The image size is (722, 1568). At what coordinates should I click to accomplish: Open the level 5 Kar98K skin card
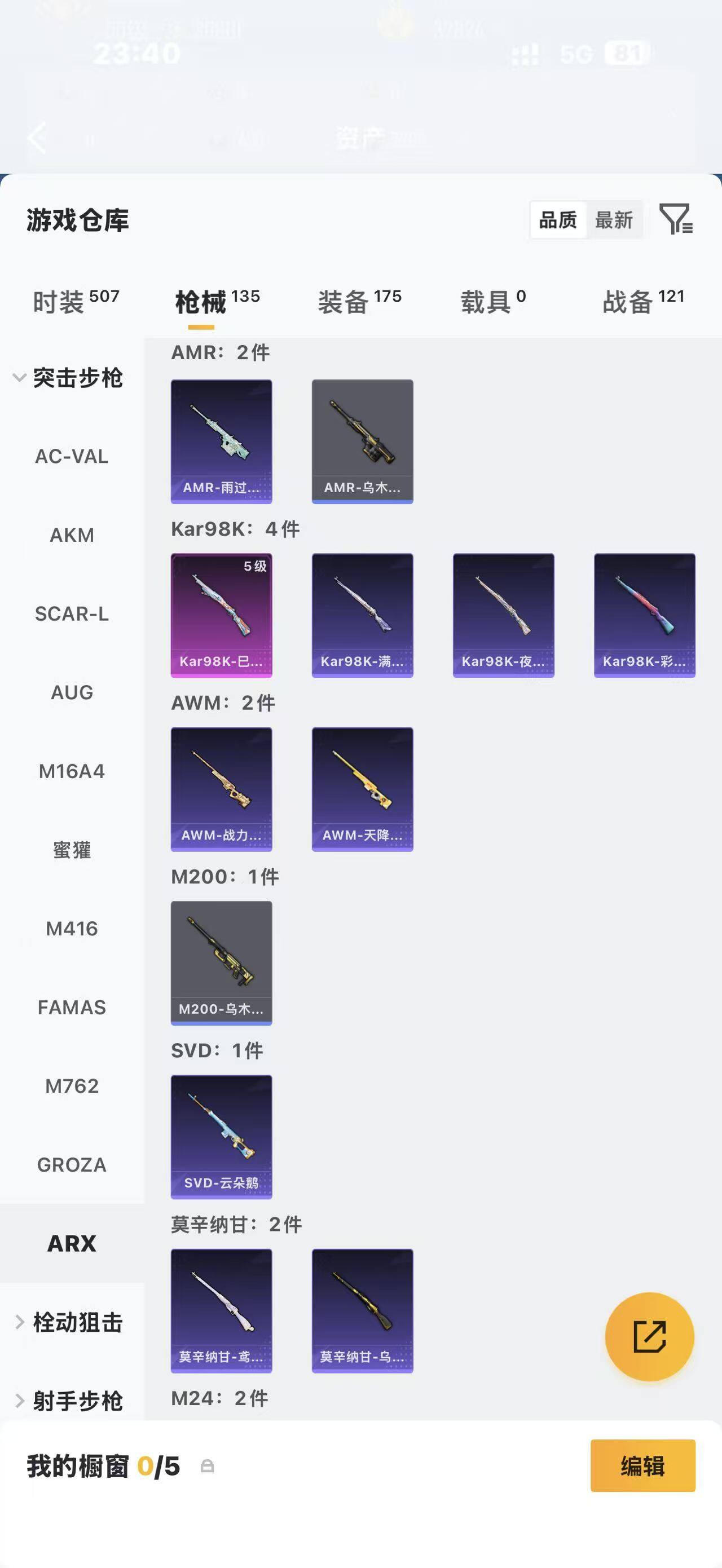tap(222, 615)
